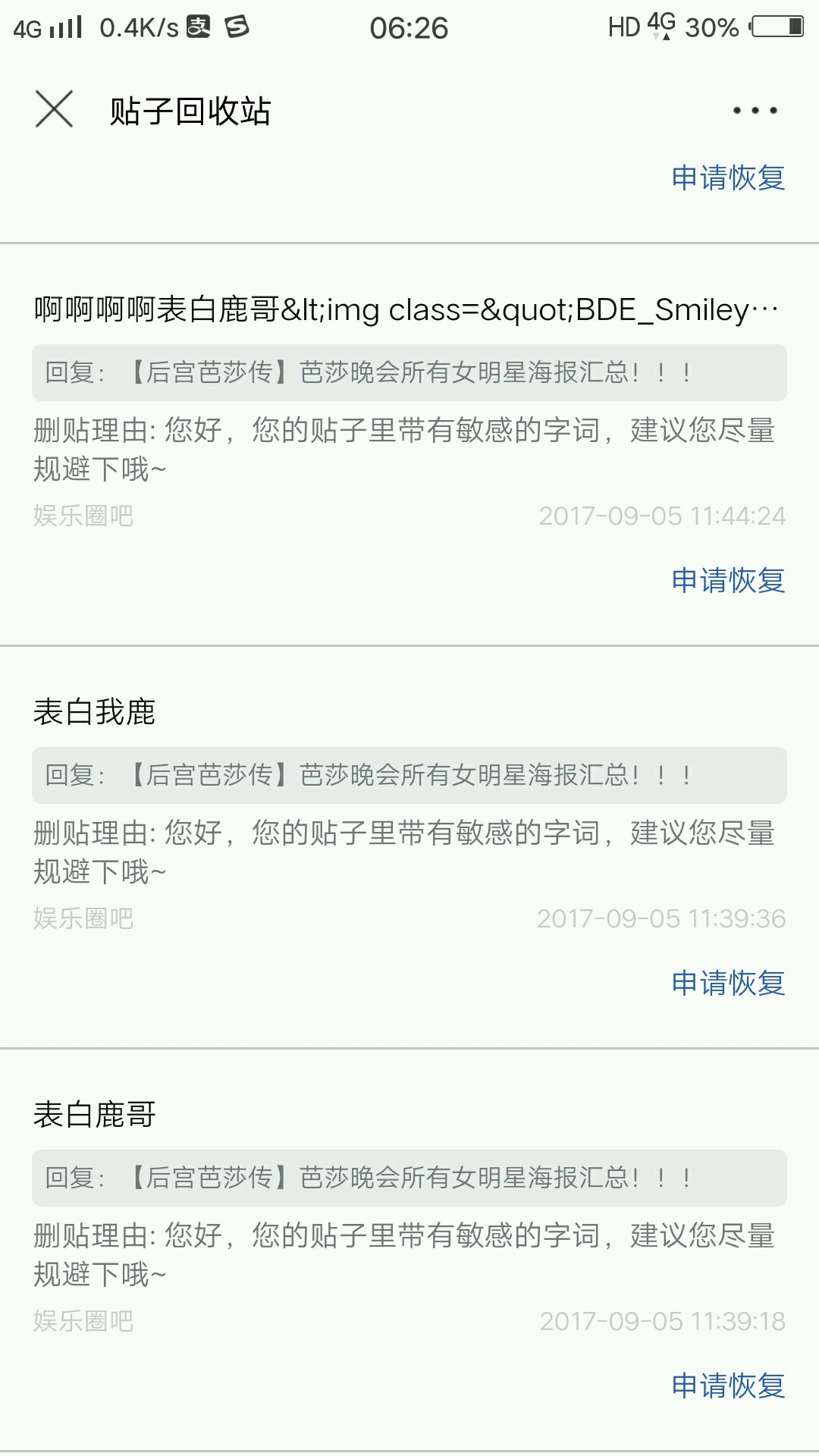Tap 申请恢复 above the 啊啊啊啊表白鹿哥 post

click(x=728, y=178)
